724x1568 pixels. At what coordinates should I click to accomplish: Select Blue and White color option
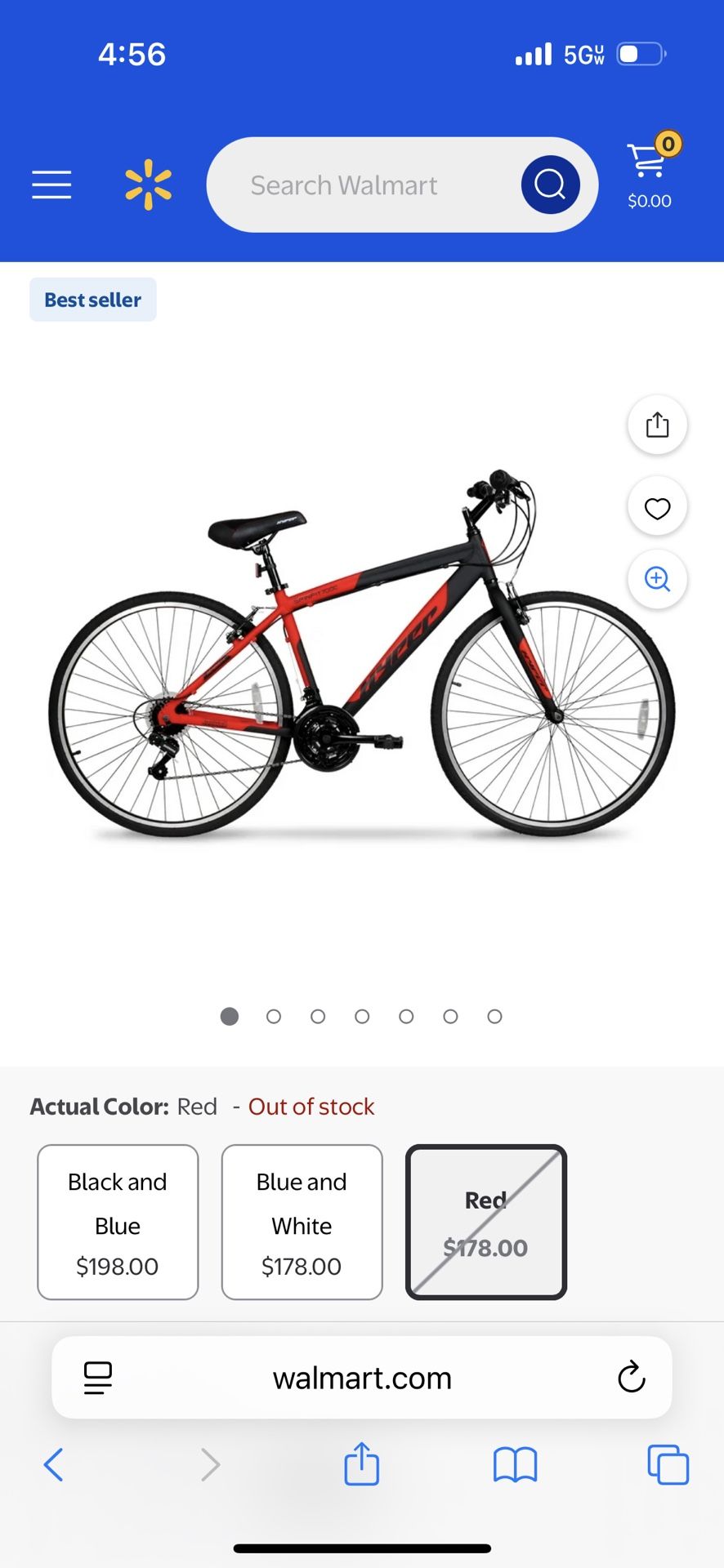(x=302, y=1222)
